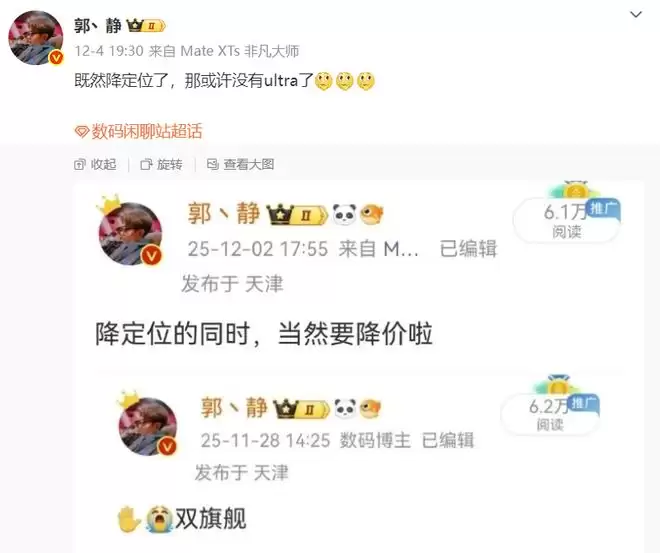Open the post options chevron menu
The image size is (660, 553).
[x=636, y=15]
